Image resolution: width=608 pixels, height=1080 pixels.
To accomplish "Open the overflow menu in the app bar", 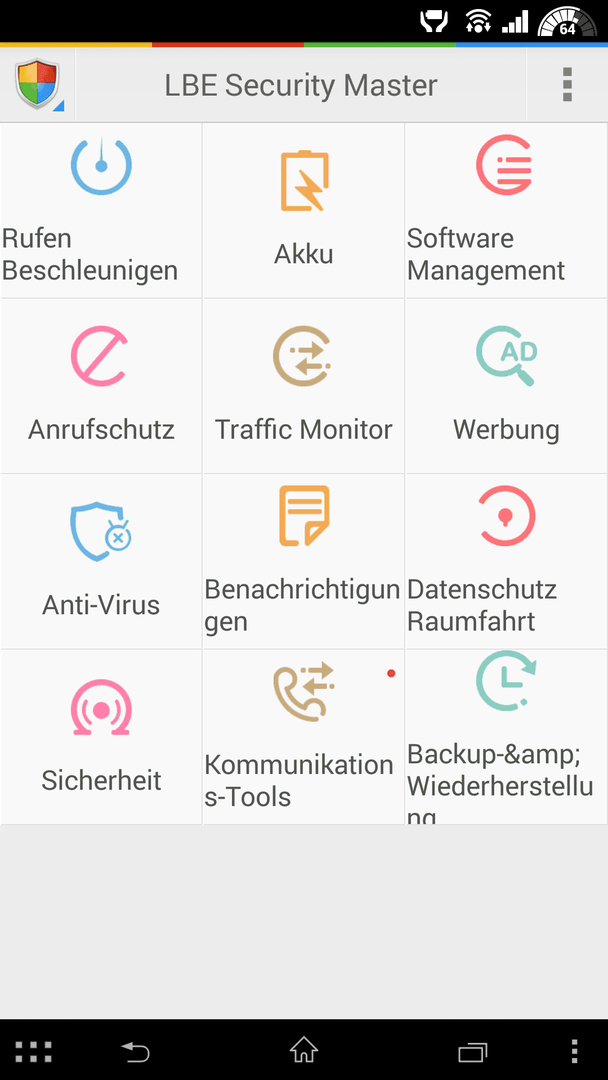I will tap(567, 85).
